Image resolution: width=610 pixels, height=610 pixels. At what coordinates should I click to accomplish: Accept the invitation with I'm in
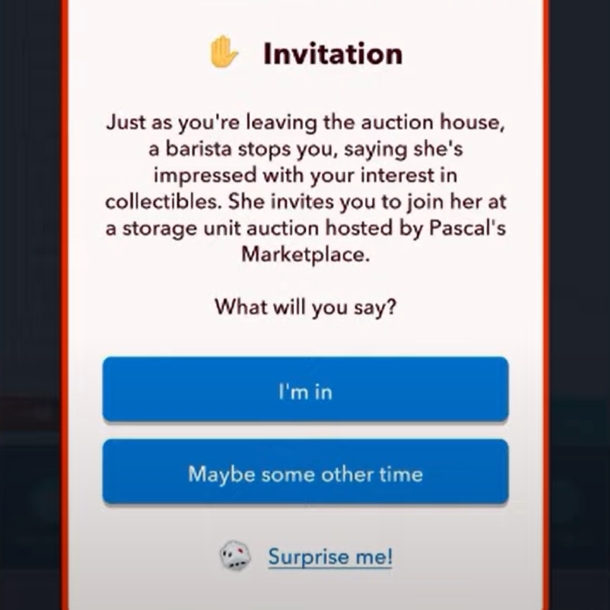pos(305,391)
